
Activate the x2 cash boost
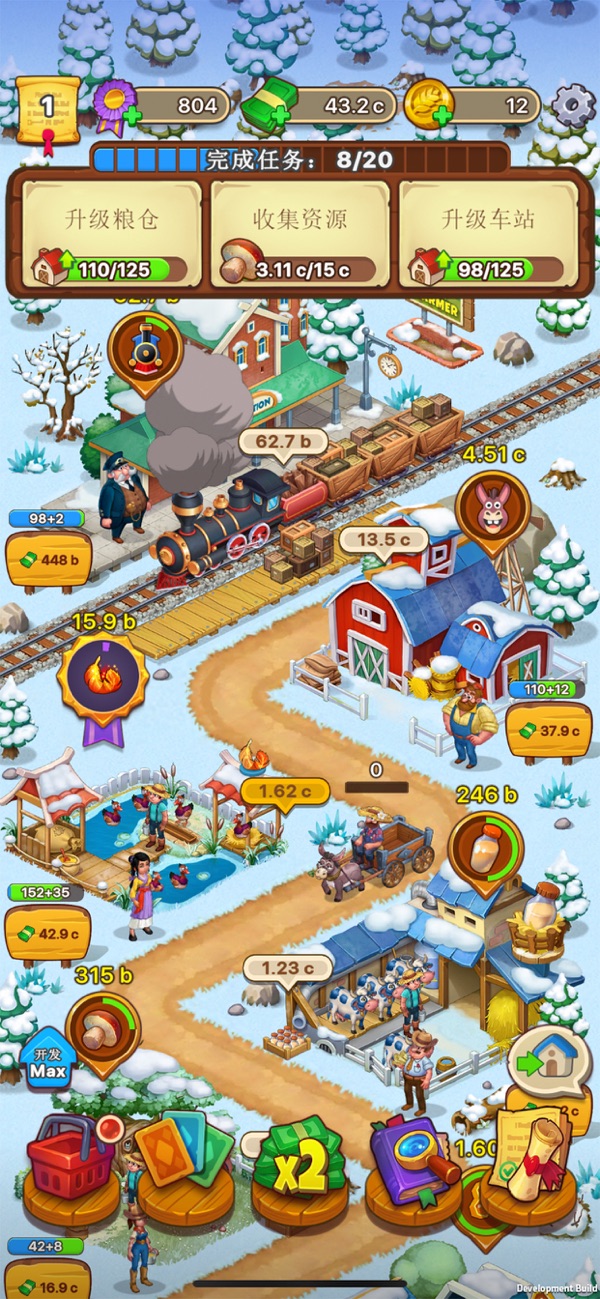point(300,1160)
